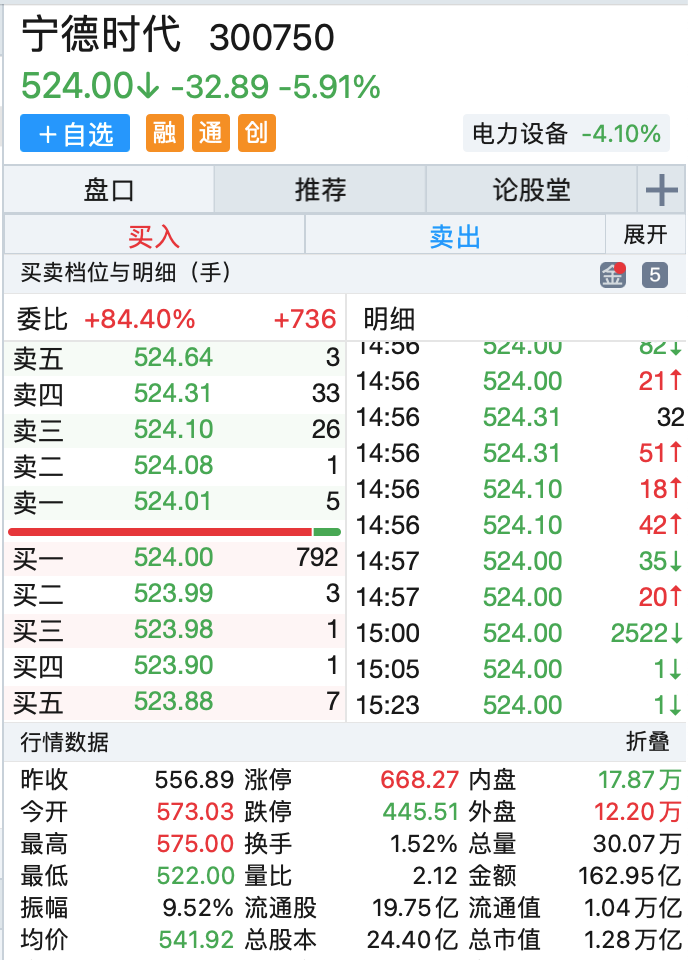
Task: Tap 买入 to buy shares
Action: point(154,236)
